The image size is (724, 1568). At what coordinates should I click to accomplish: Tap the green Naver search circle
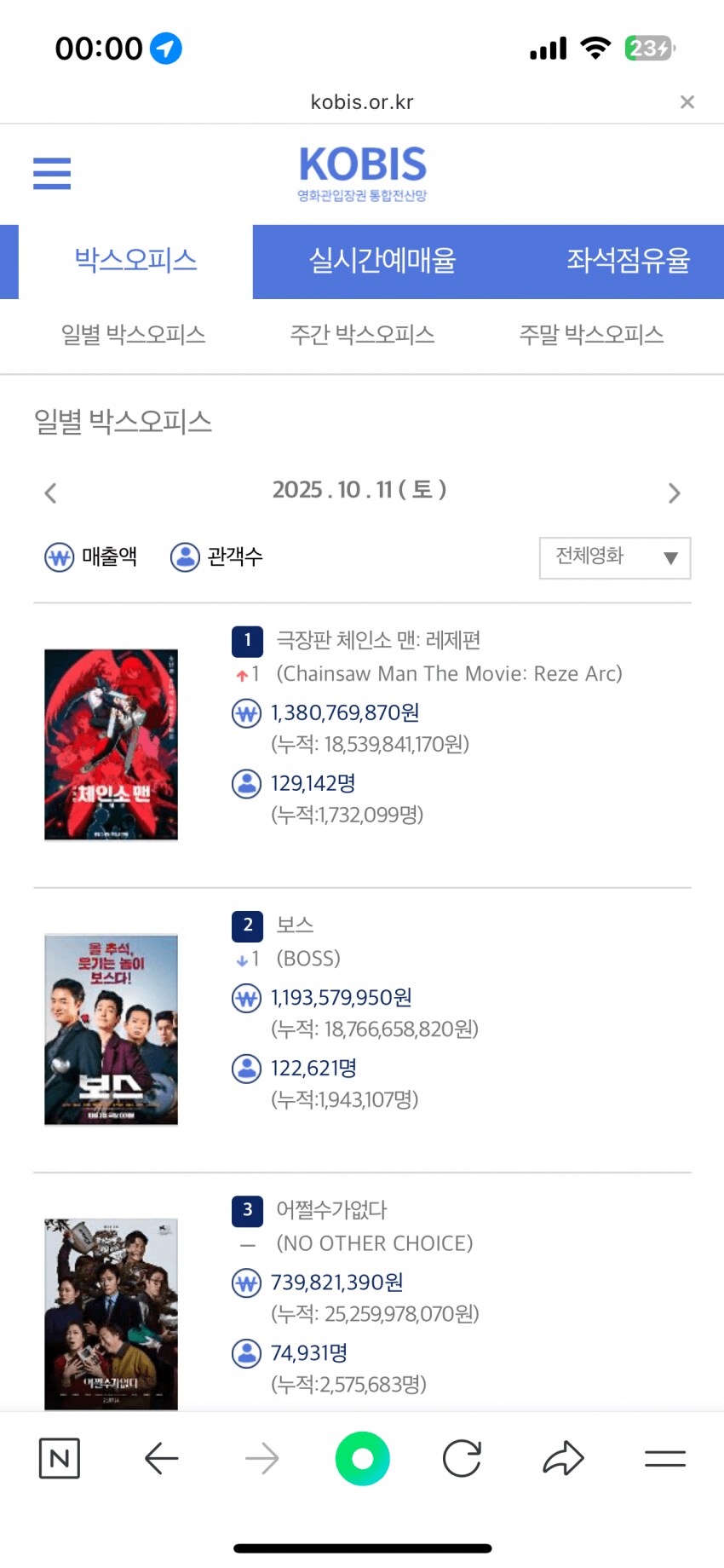pyautogui.click(x=362, y=1458)
